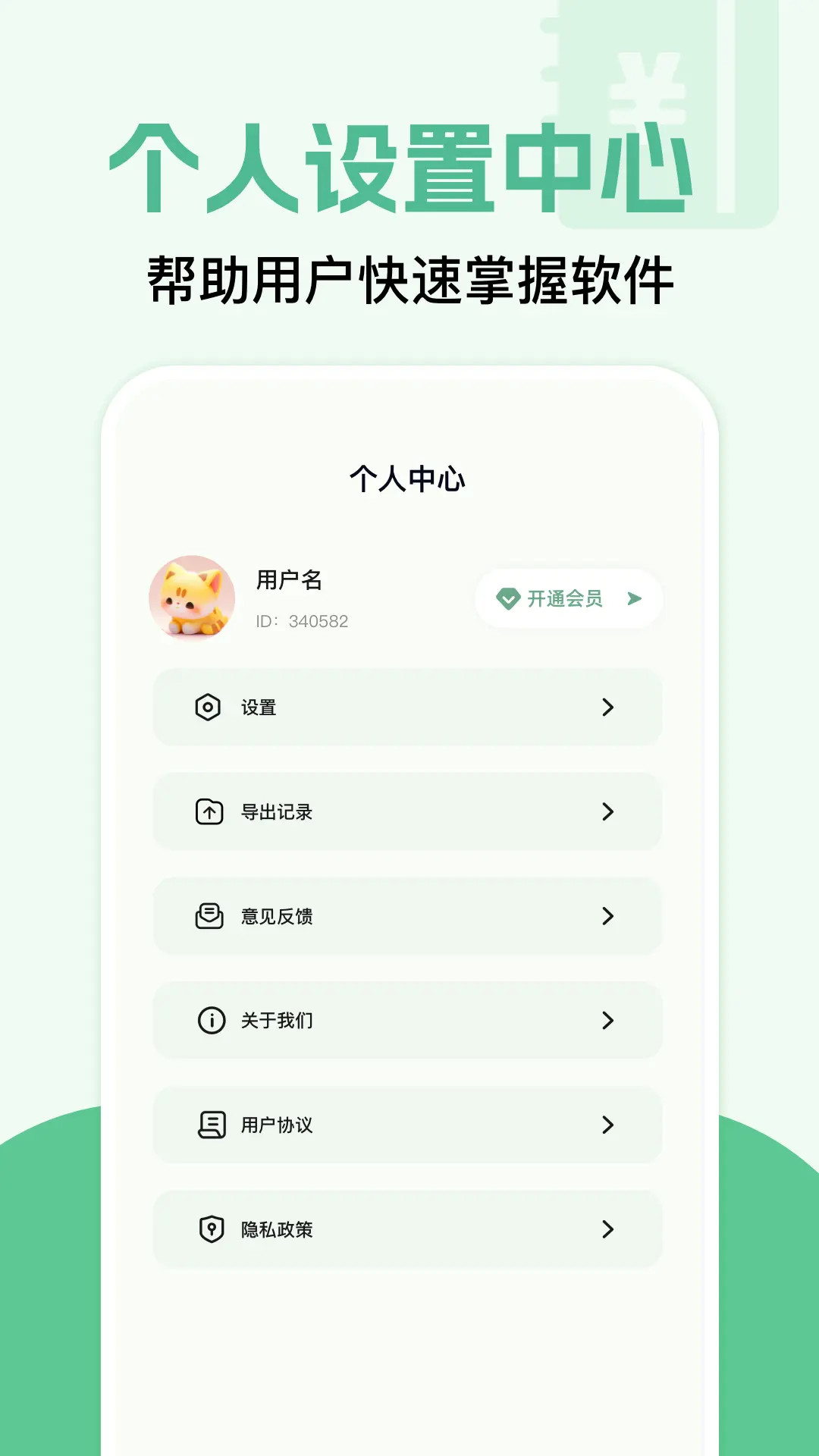The width and height of the screenshot is (819, 1456).
Task: Click the document icon beside 用户协议
Action: click(210, 1125)
